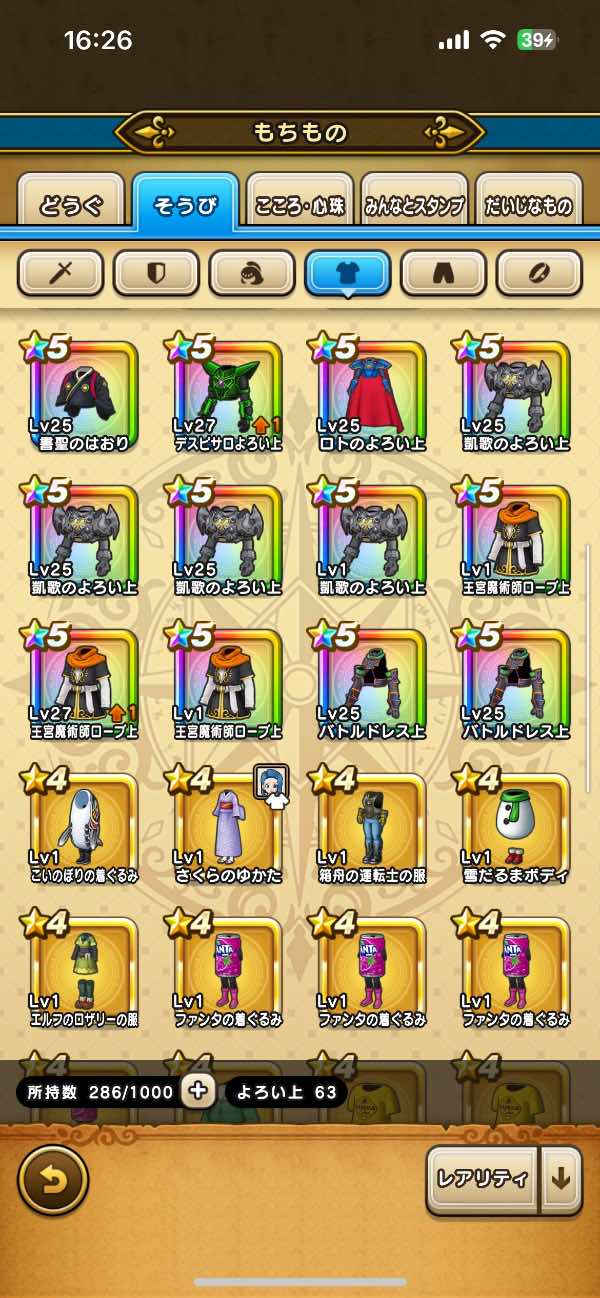Select 書聖のはおり armor
Viewport: 600px width, 1298px height.
(84, 395)
